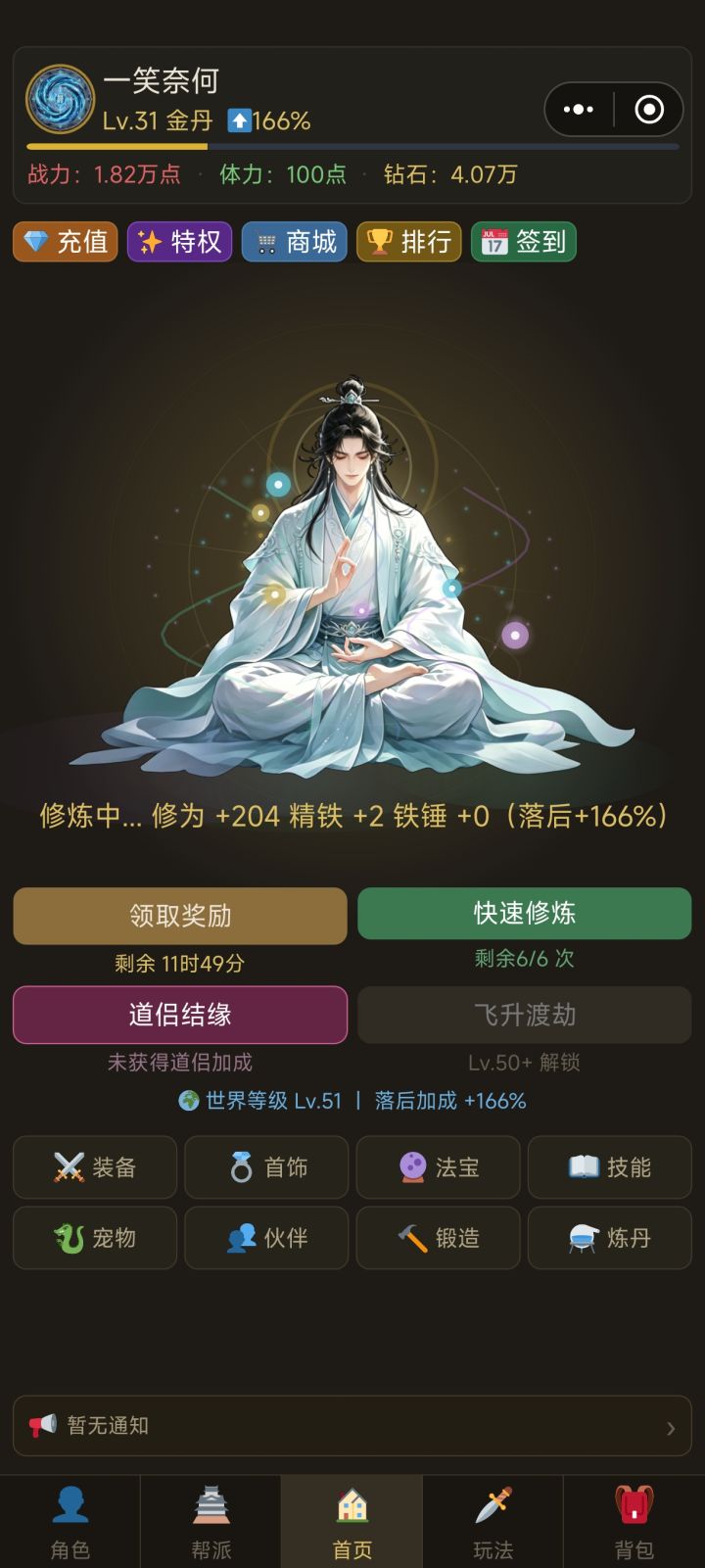The width and height of the screenshot is (705, 1568).
Task: Open the 首饰 (jewelry) panel
Action: pyautogui.click(x=266, y=1167)
